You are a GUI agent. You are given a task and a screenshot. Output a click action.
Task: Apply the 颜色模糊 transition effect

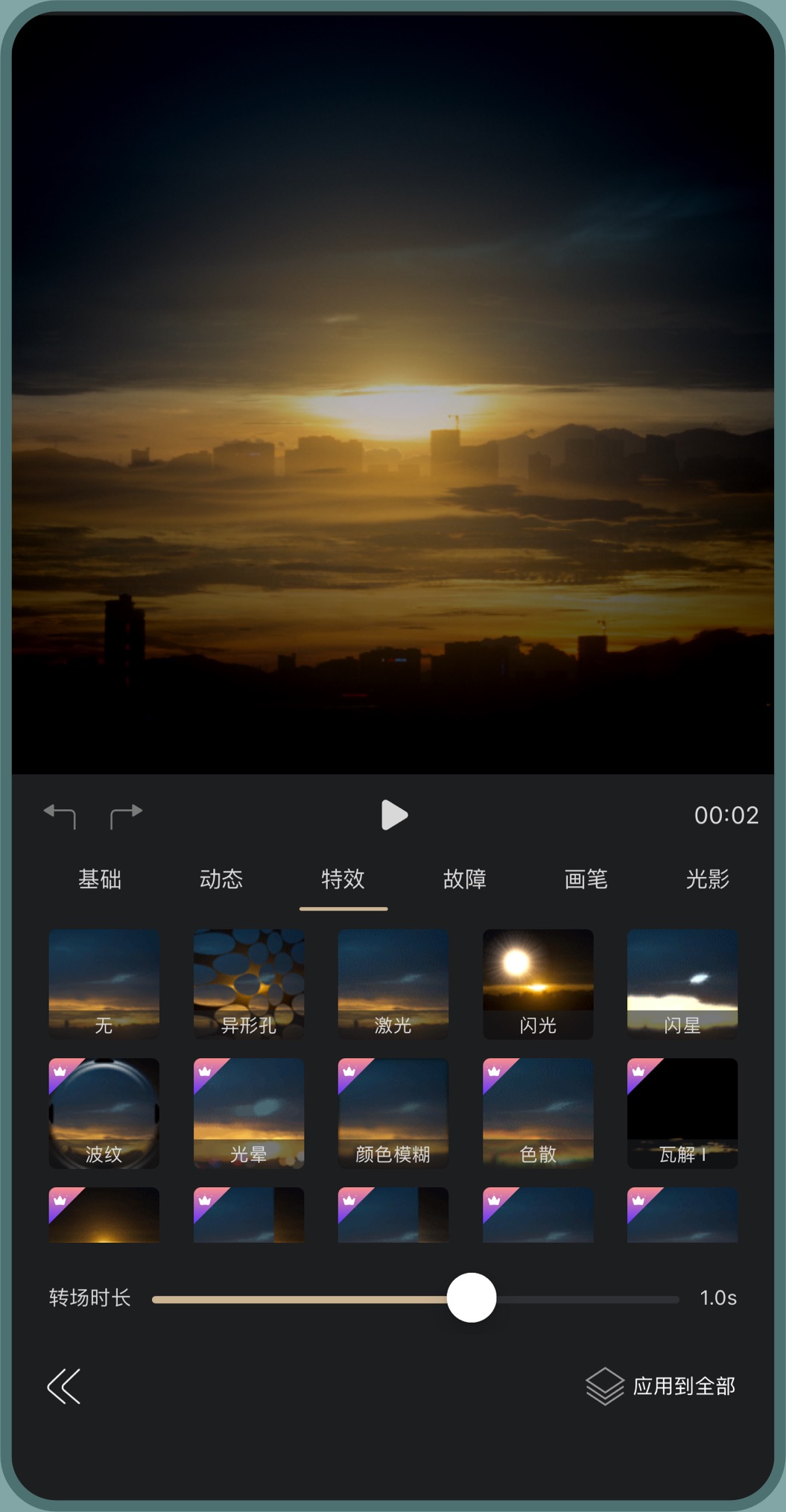[x=393, y=1113]
